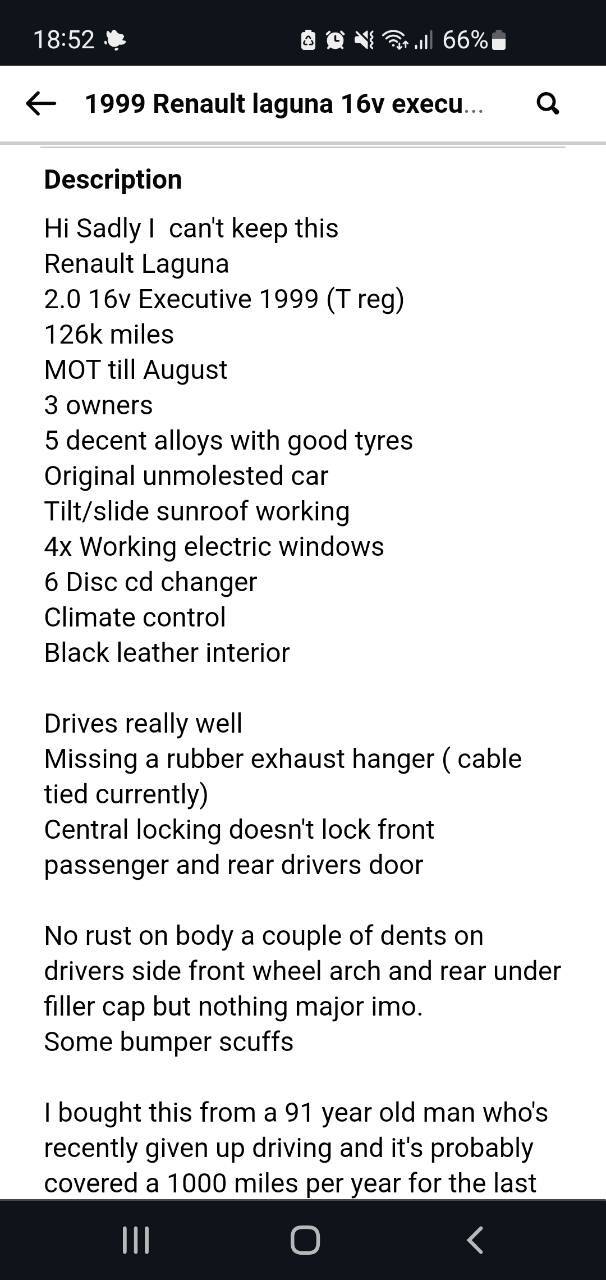Open the search magnifier icon
This screenshot has height=1280, width=606.
(x=547, y=103)
